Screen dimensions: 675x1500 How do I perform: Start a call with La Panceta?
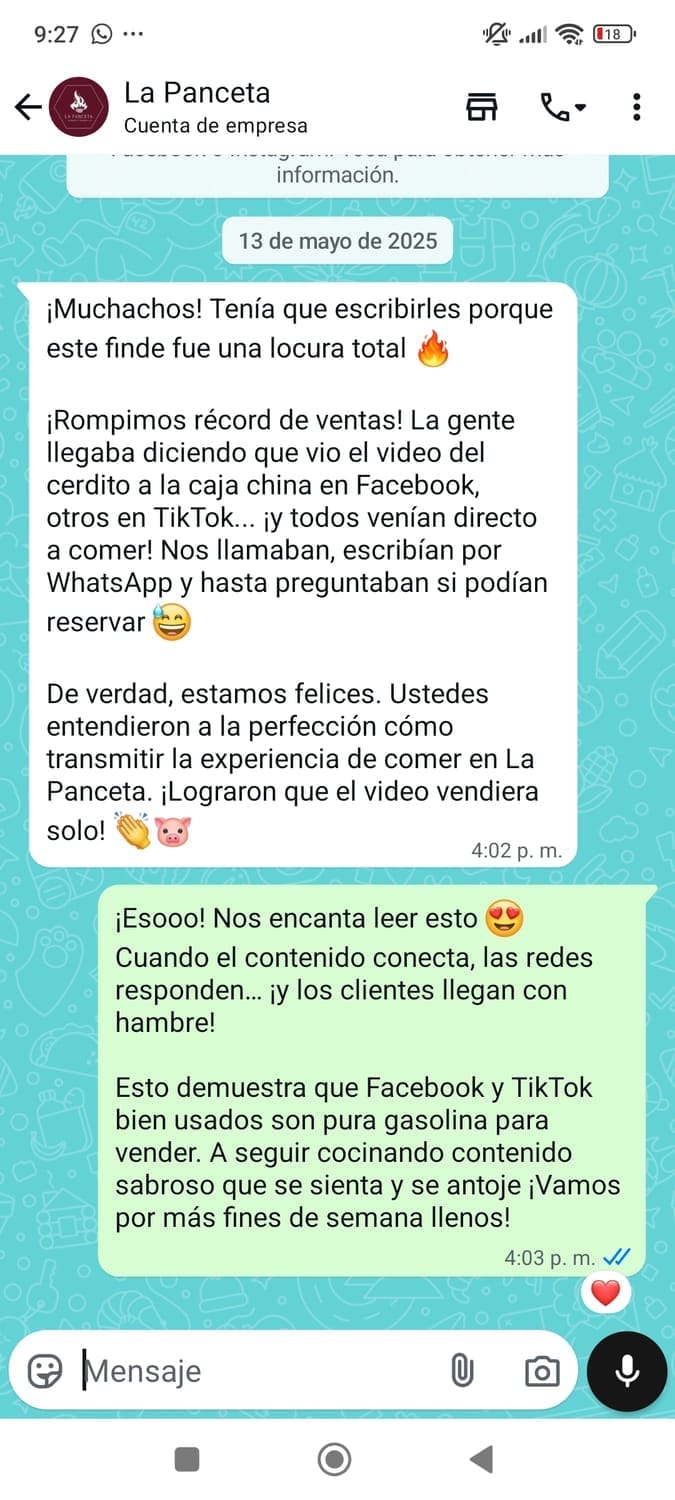tap(563, 107)
